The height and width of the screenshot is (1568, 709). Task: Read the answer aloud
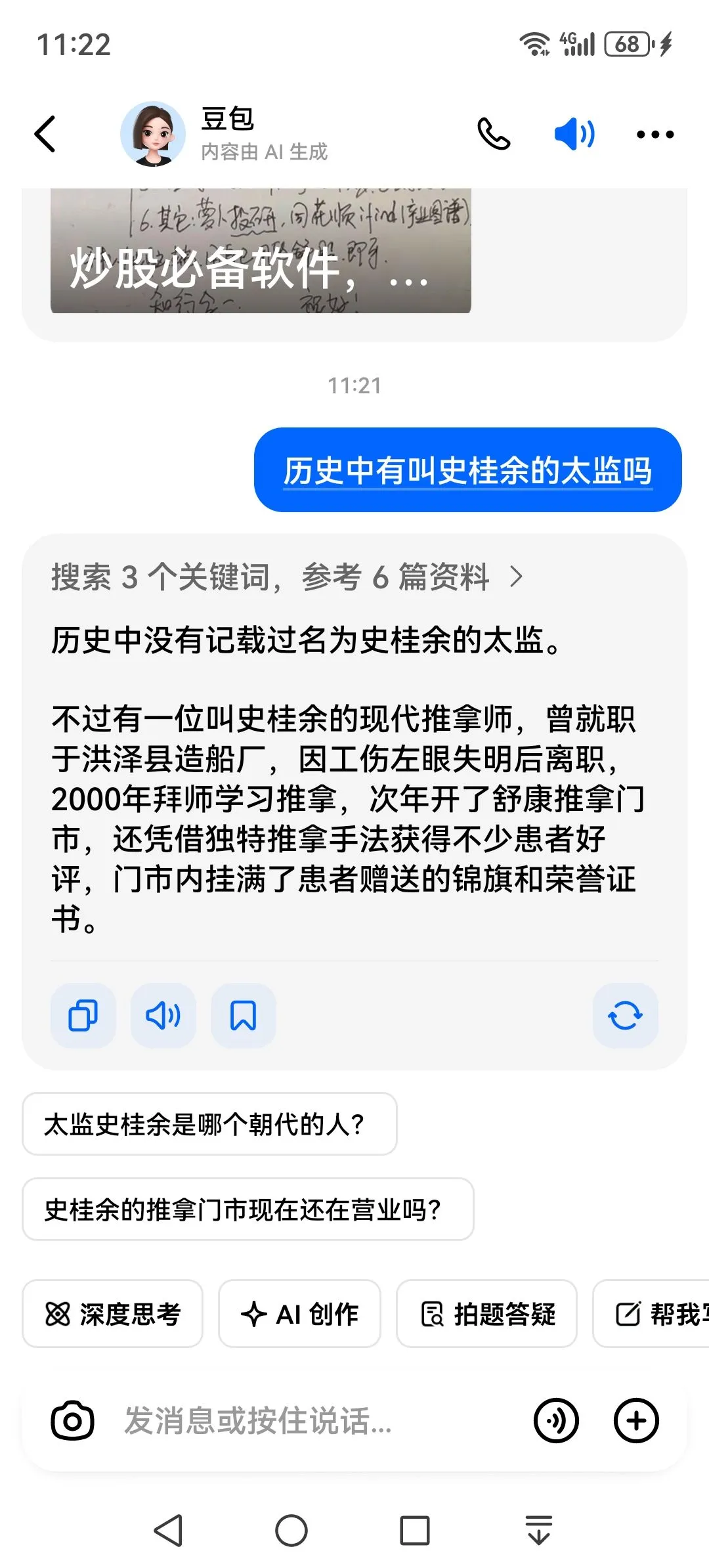(x=163, y=1016)
